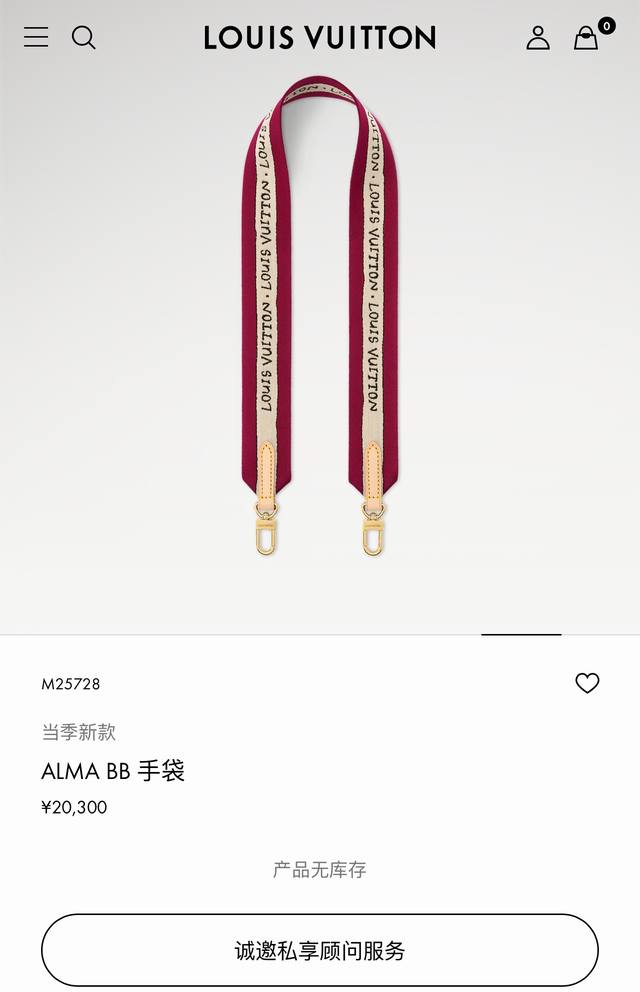The image size is (640, 992).
Task: Open the search icon
Action: click(x=84, y=38)
